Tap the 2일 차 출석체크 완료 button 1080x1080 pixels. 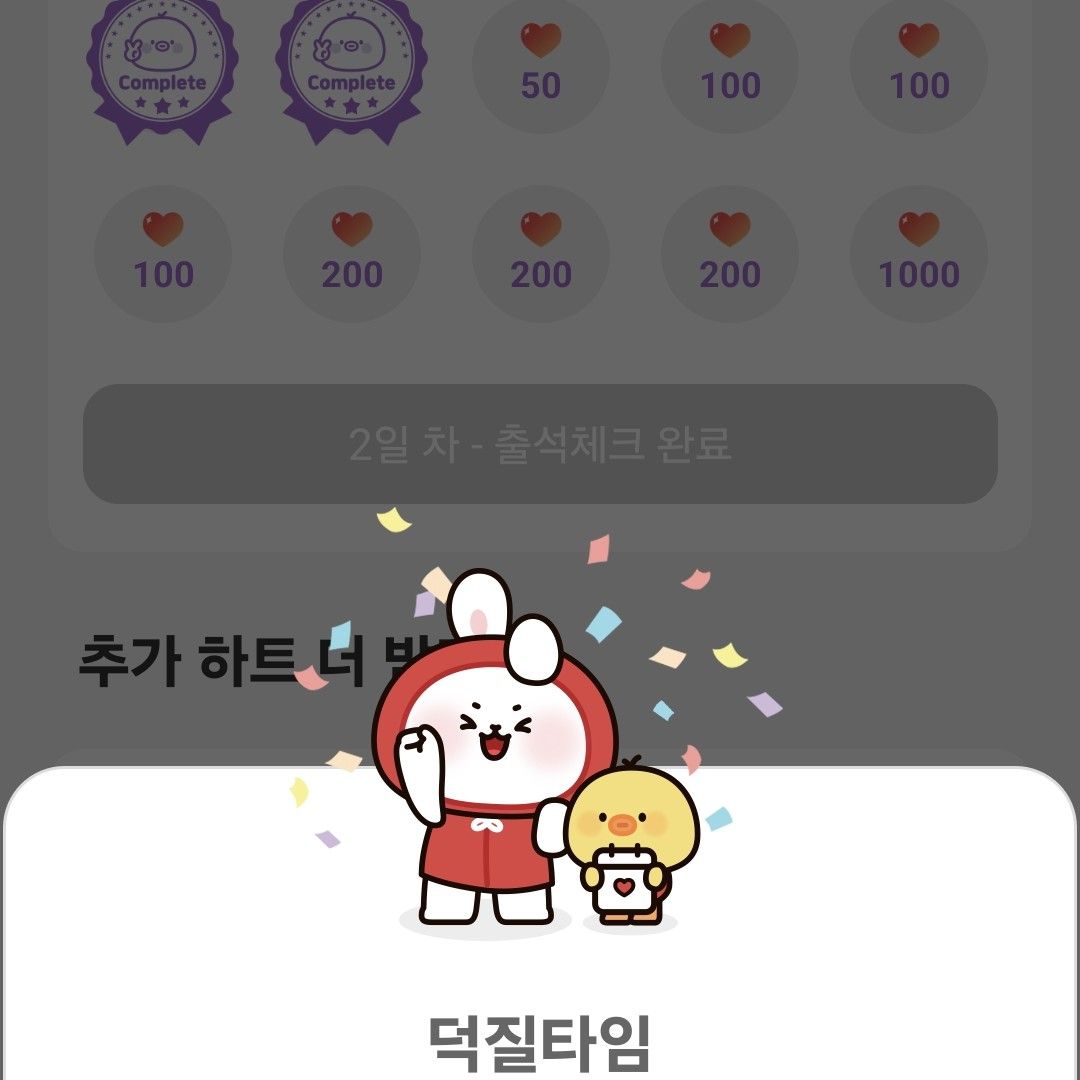coord(540,444)
